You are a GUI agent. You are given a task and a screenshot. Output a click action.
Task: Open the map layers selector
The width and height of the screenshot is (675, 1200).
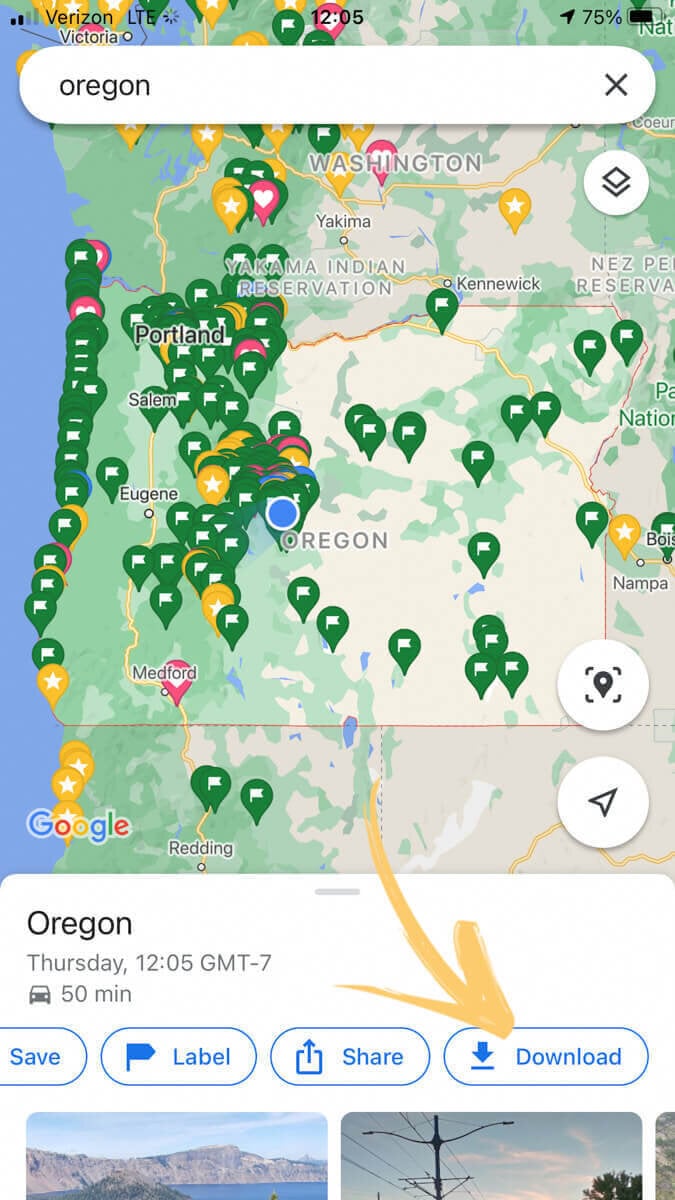pyautogui.click(x=616, y=182)
